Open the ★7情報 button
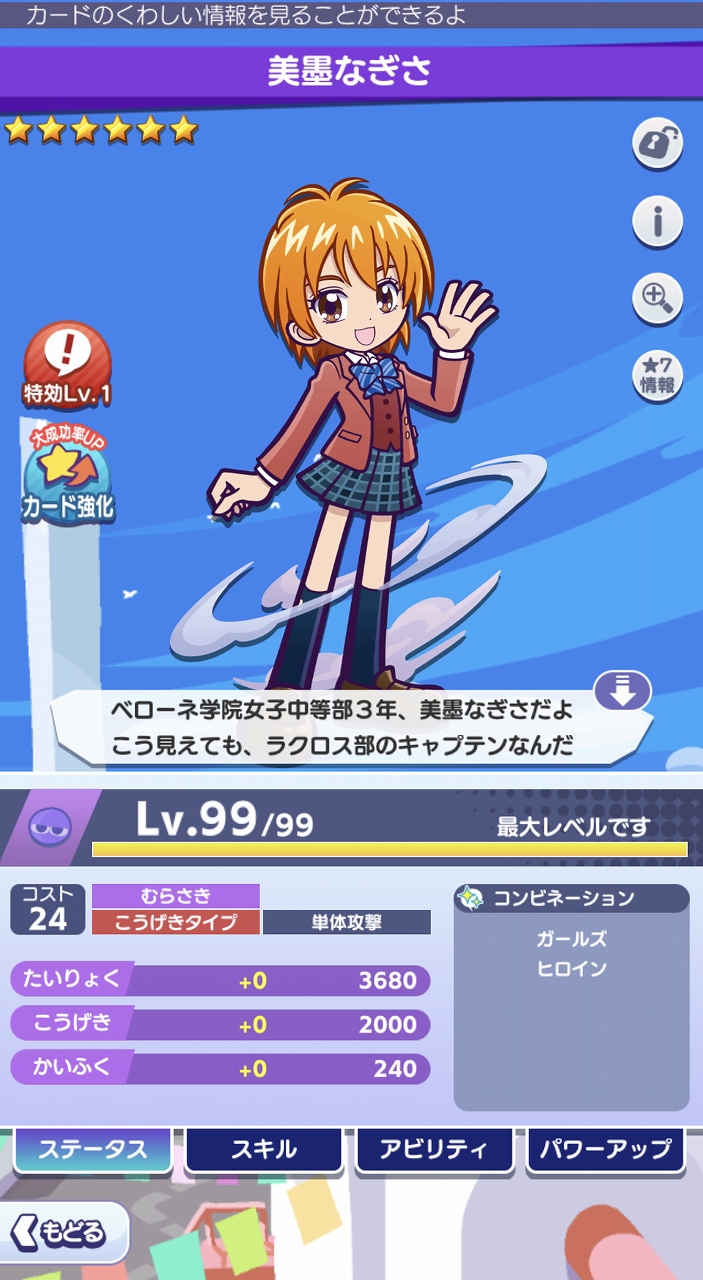The image size is (703, 1280). tap(657, 376)
